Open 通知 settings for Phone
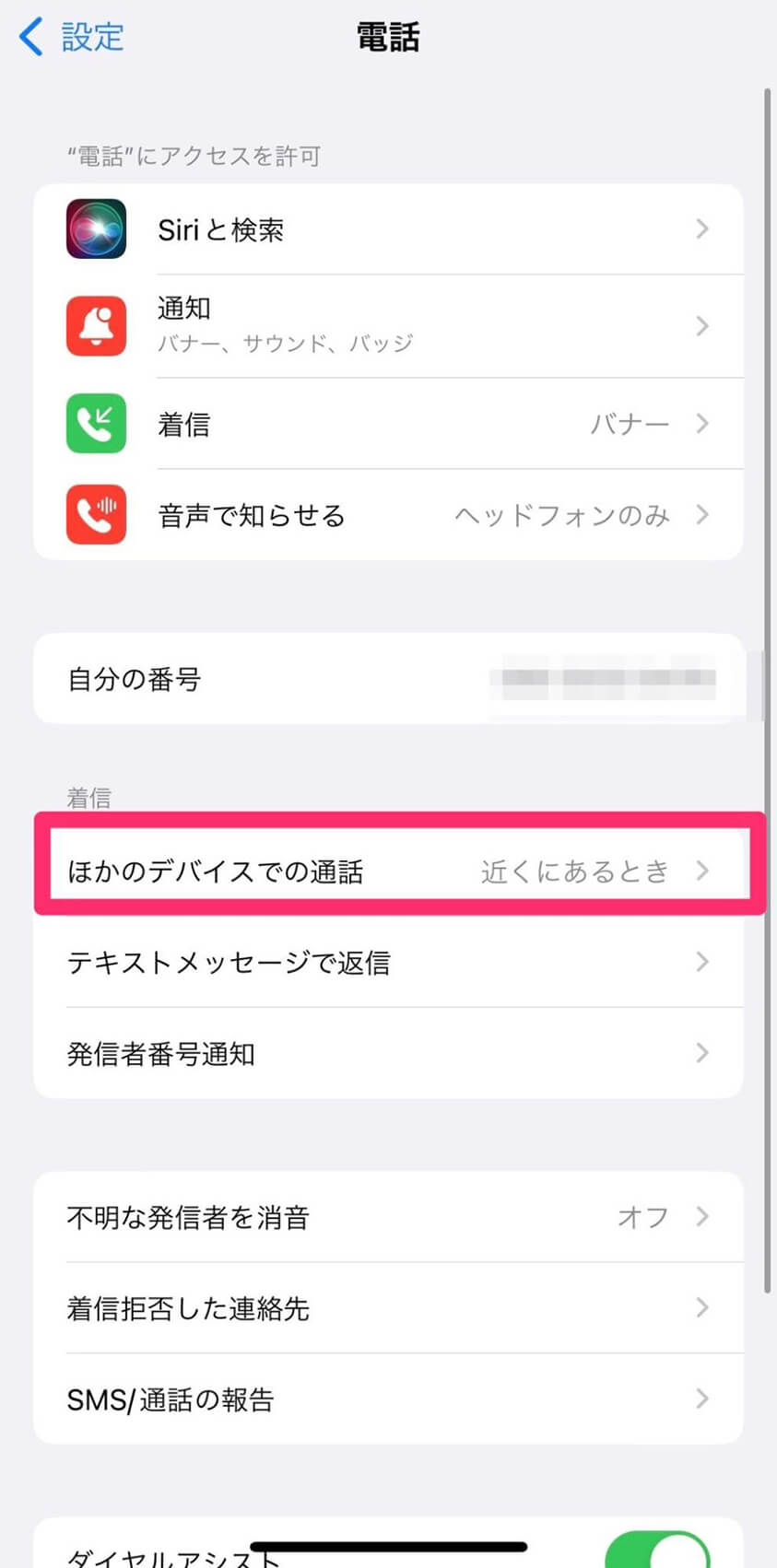 tap(388, 326)
